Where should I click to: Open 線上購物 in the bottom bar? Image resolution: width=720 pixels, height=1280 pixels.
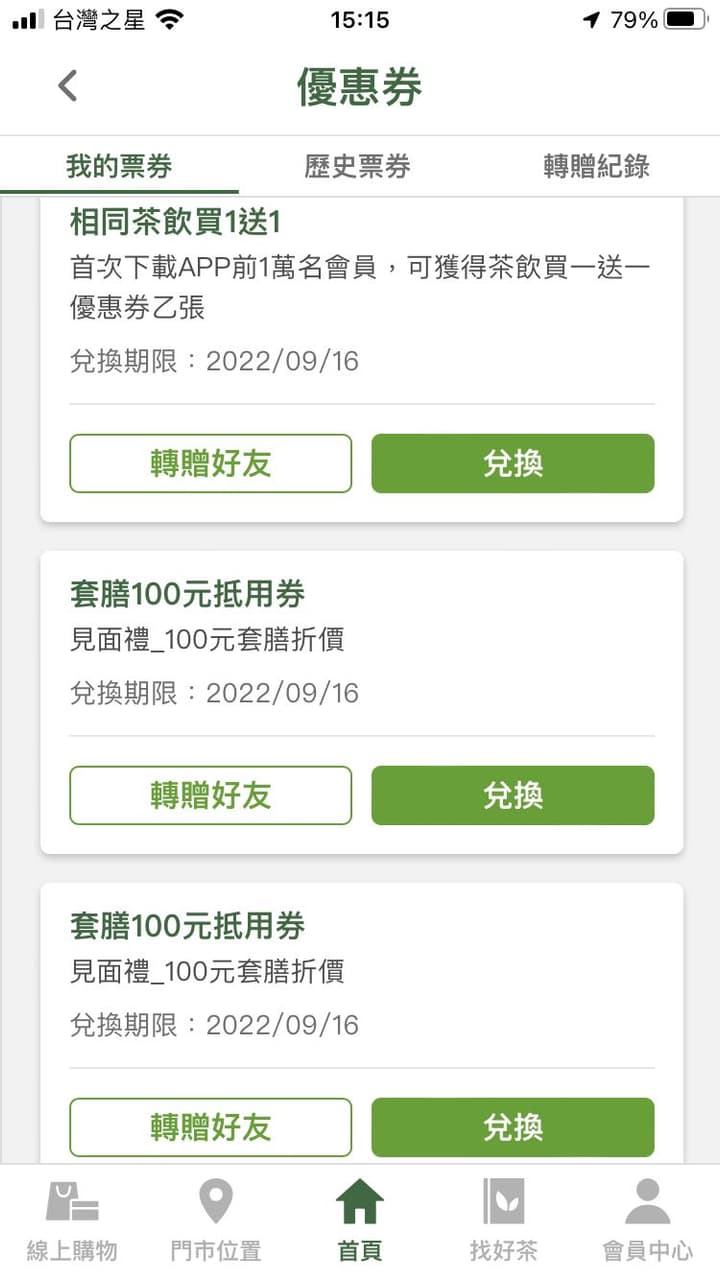72,1221
